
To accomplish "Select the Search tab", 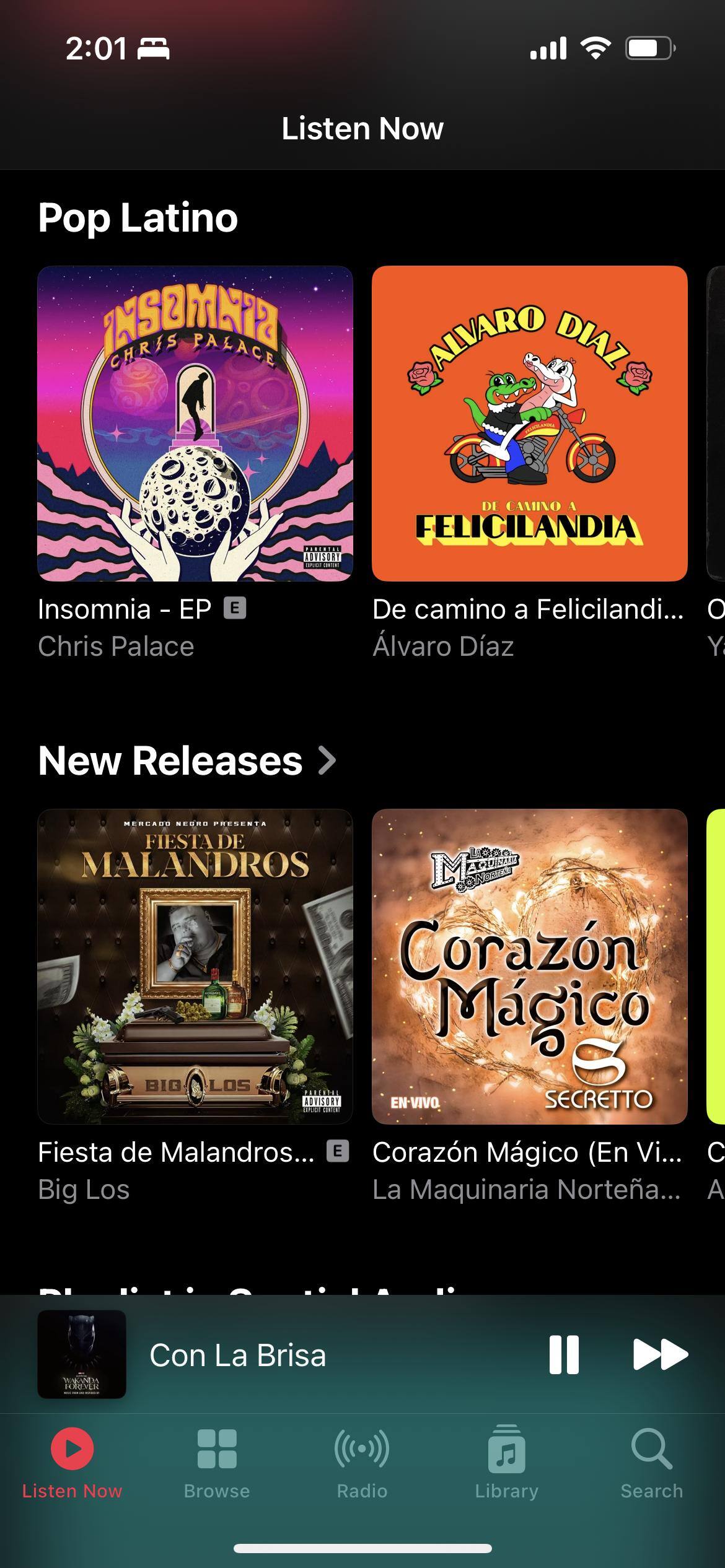I will tap(651, 1463).
